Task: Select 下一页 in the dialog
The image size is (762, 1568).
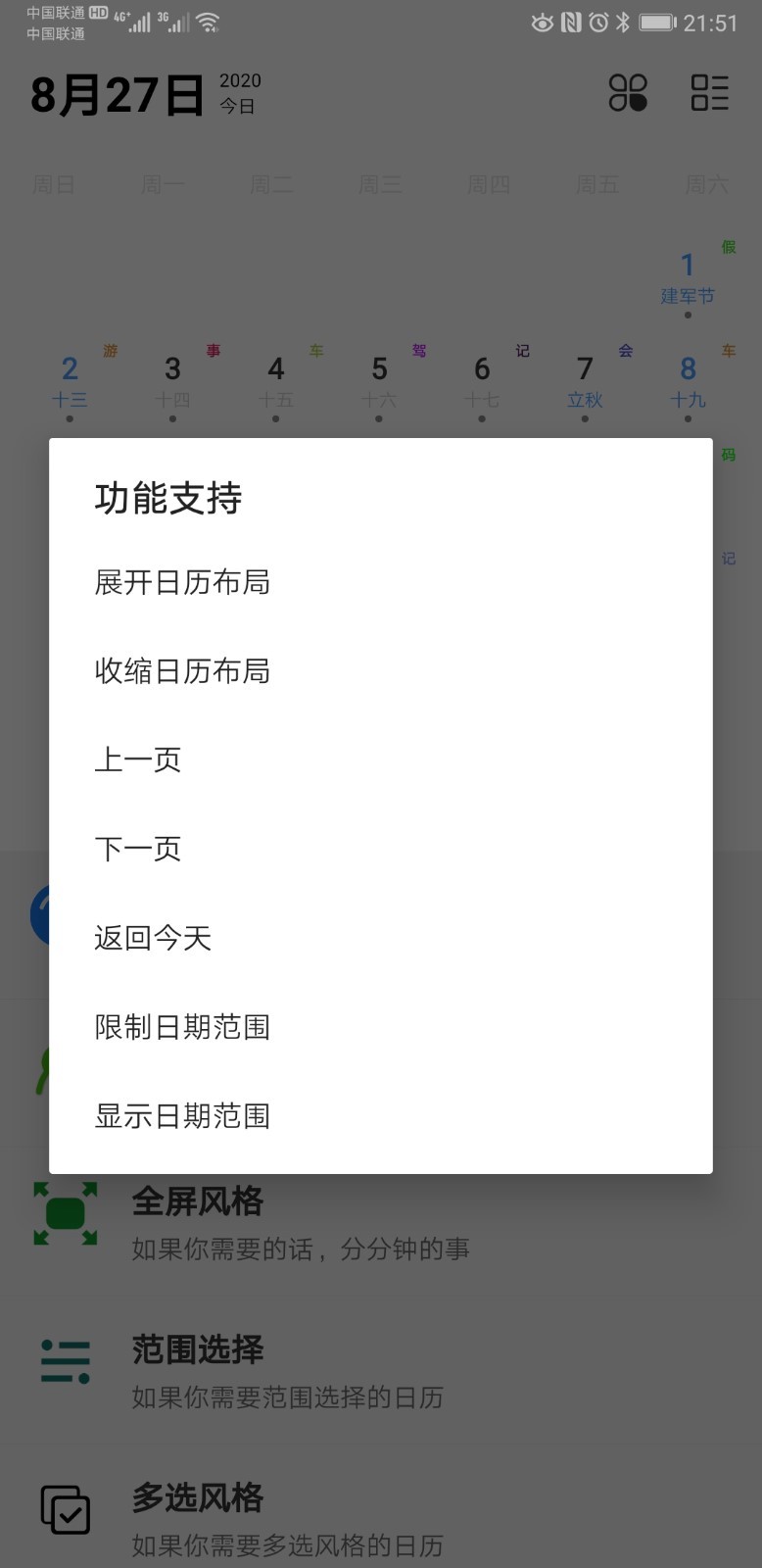Action: point(138,849)
